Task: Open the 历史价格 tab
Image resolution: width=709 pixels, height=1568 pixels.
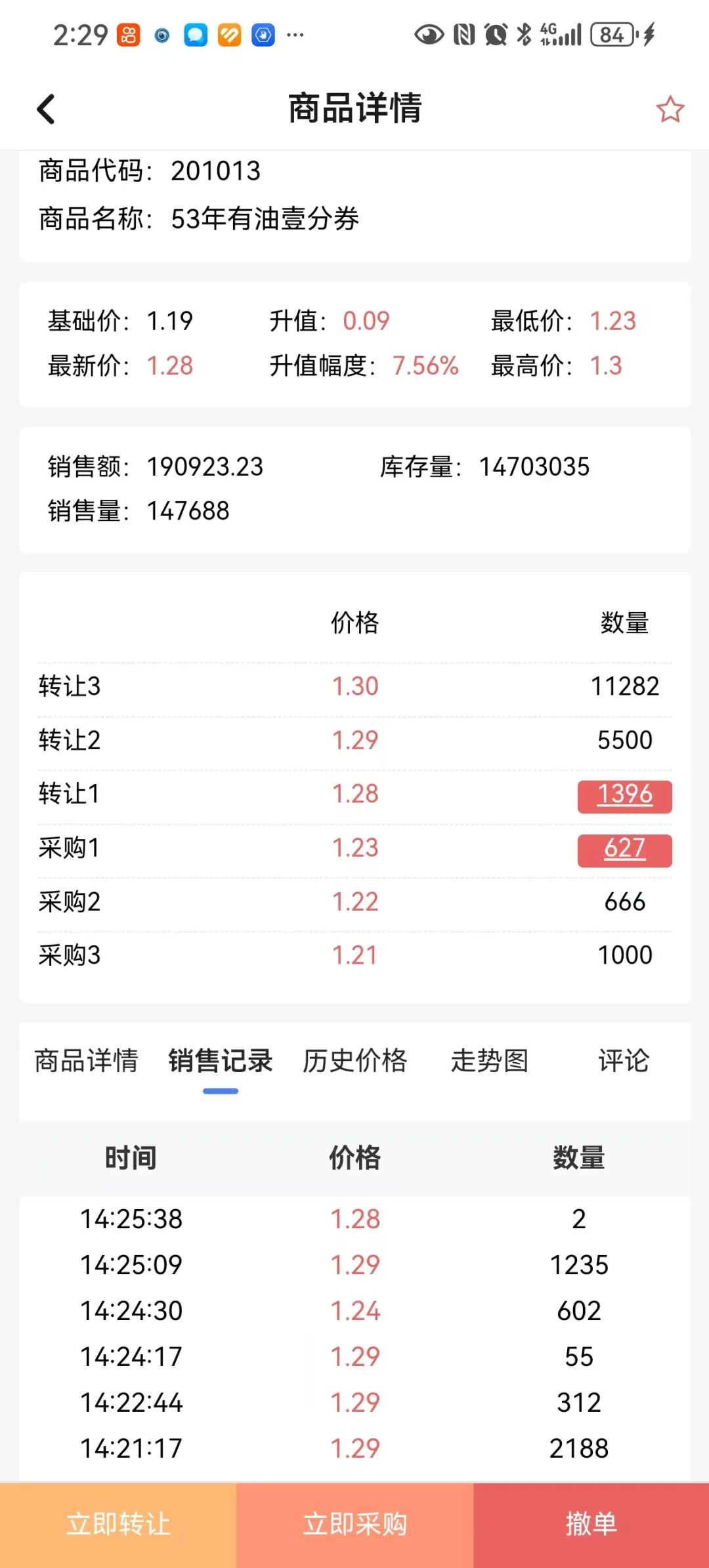Action: [354, 1061]
